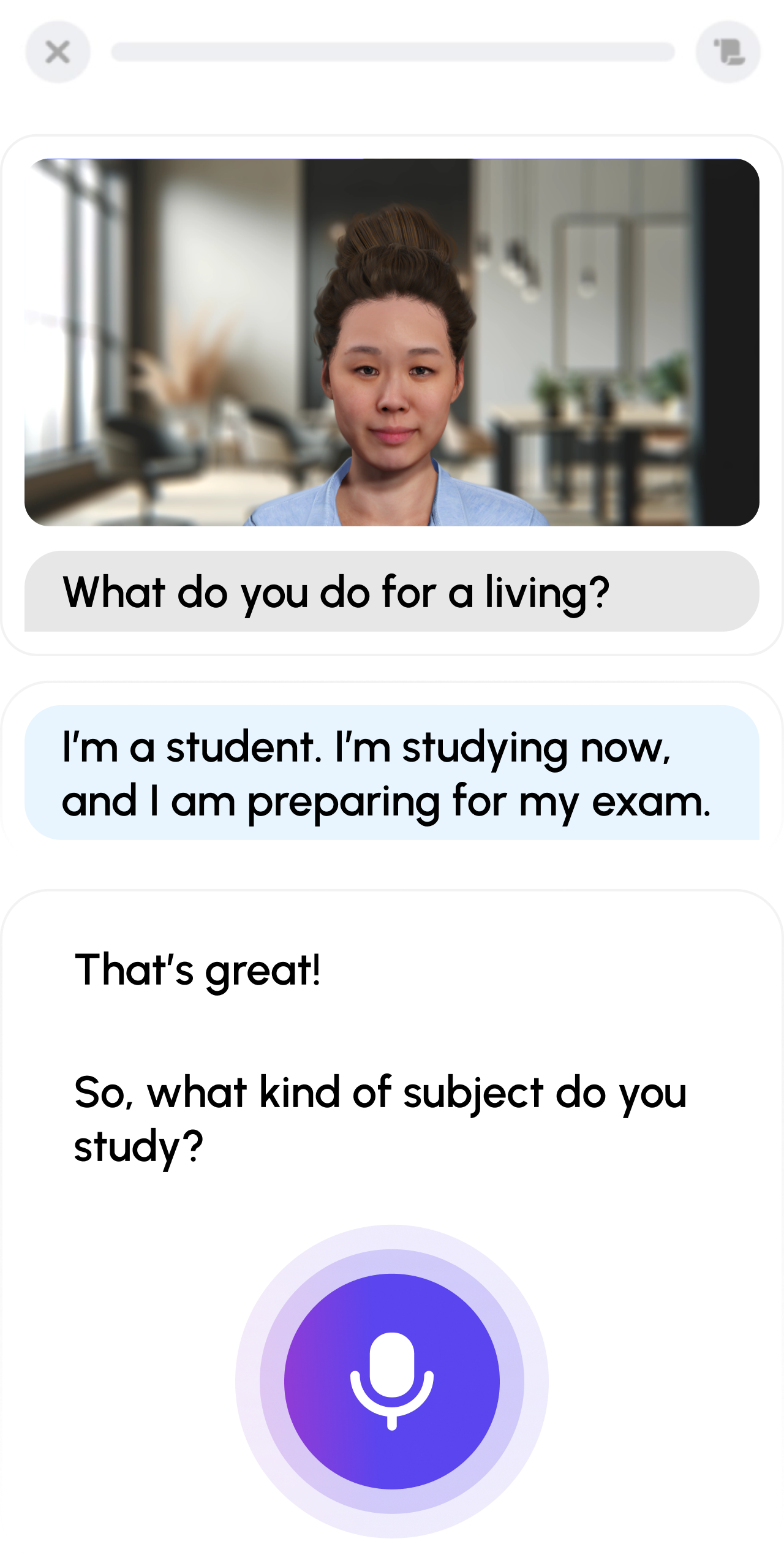784x1563 pixels.
Task: Close the conversation lesson
Action: point(58,52)
